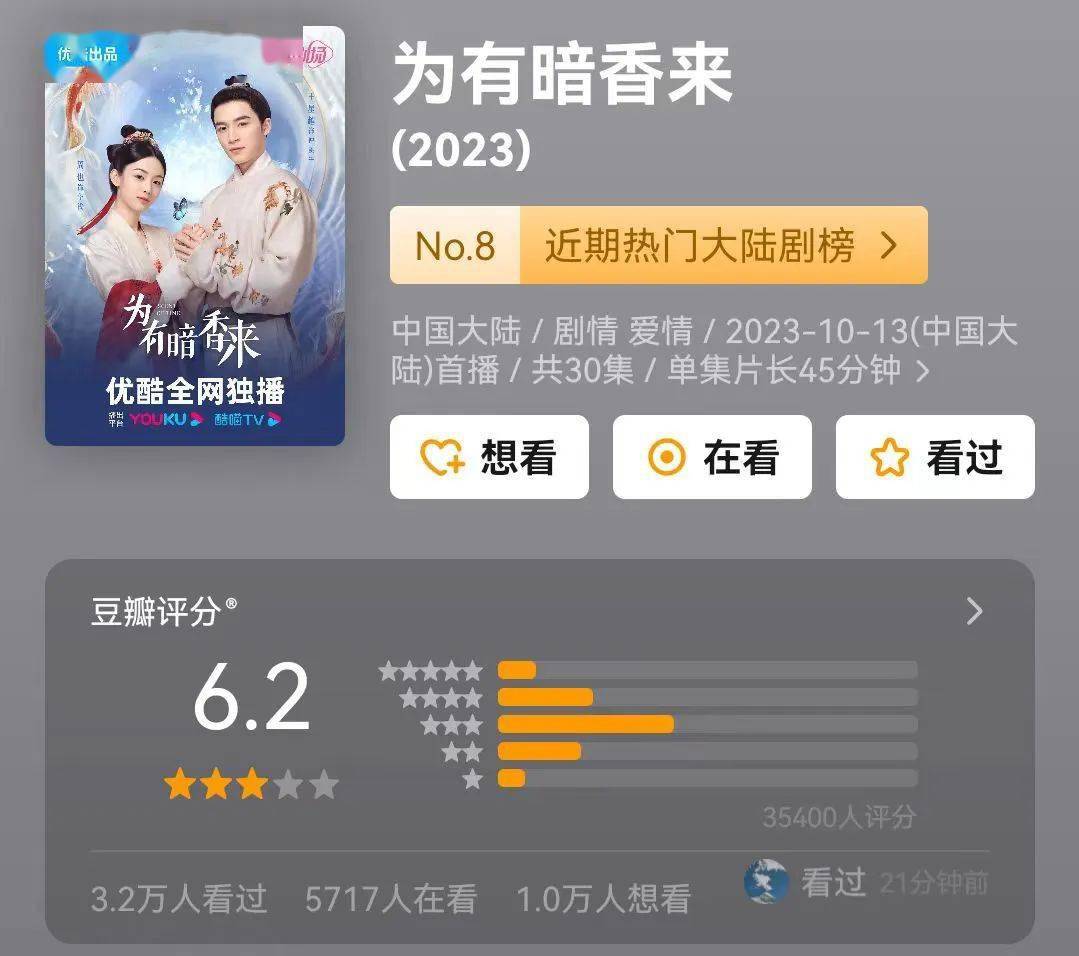
Task: Open the 豆瓣评分 rating details chevron
Action: [x=974, y=612]
